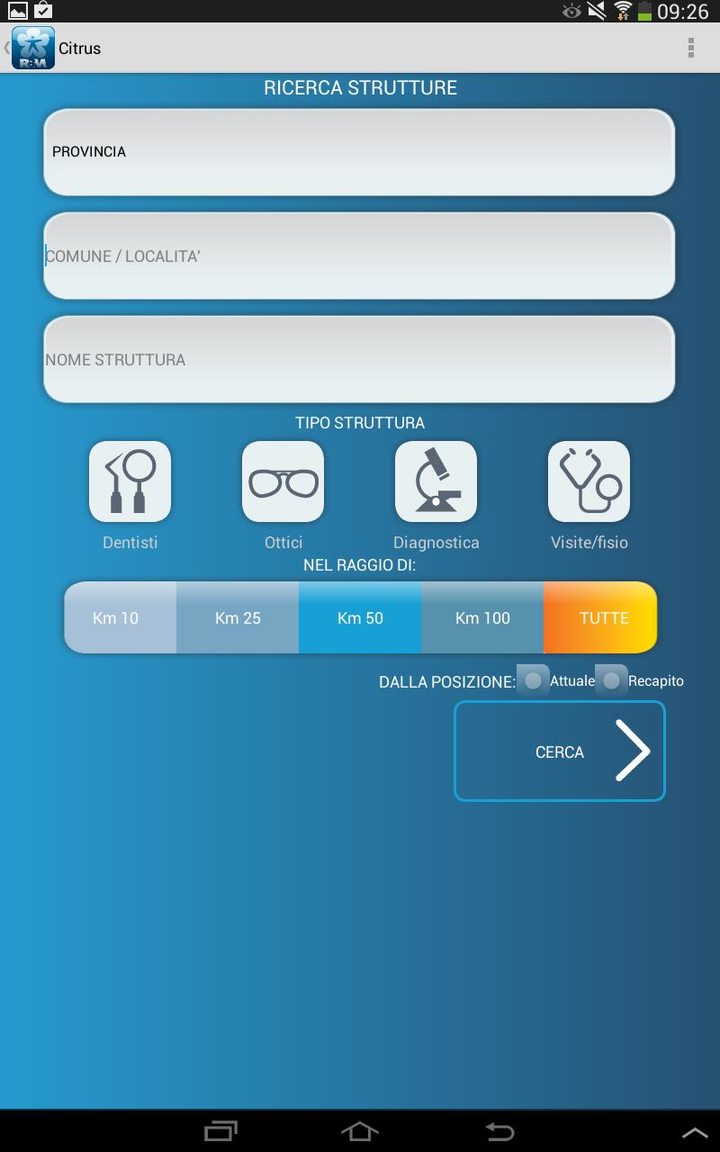Focus the Nome Struttura field

click(x=359, y=360)
